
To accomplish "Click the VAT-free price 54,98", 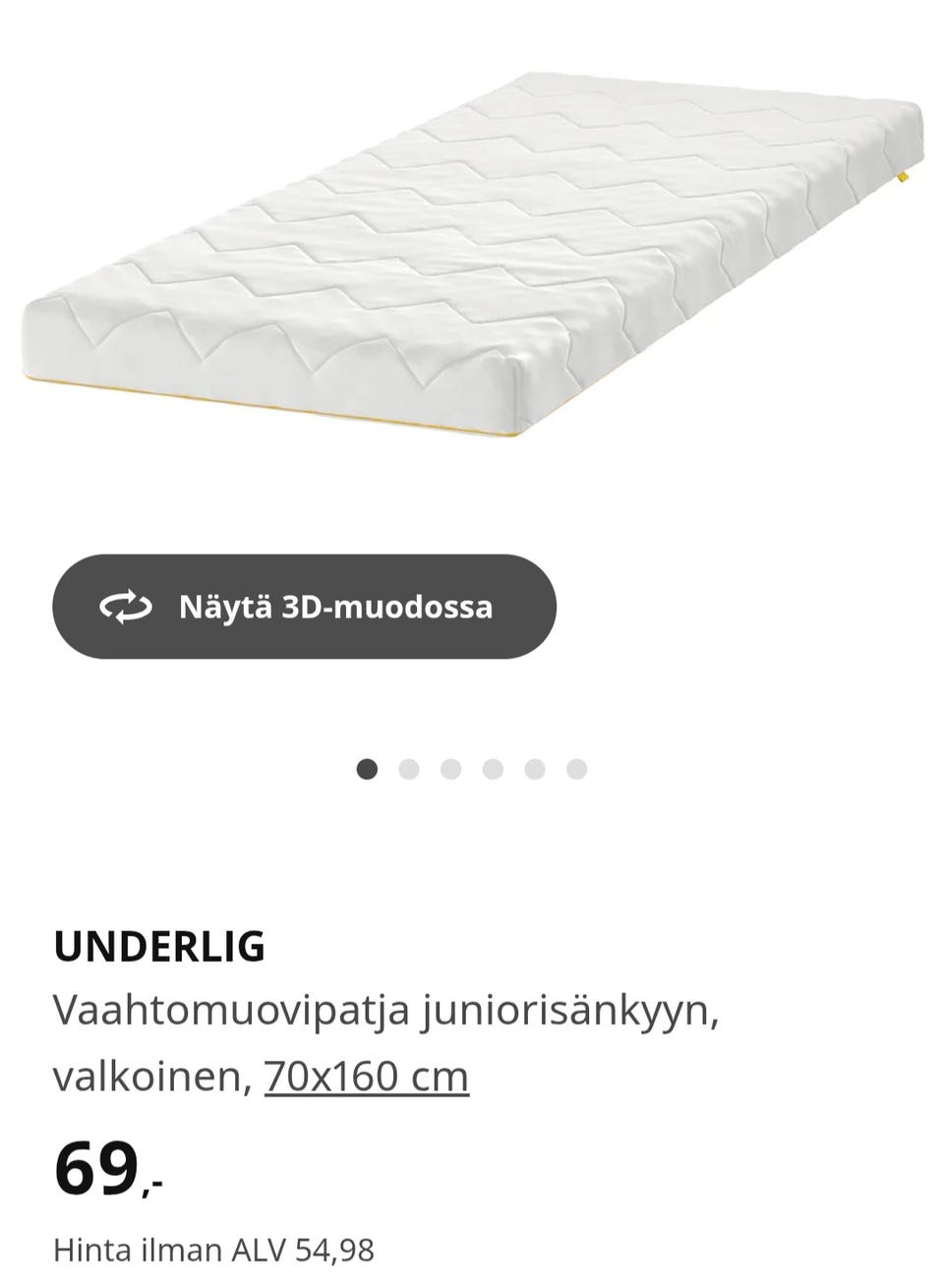I will coord(333,1251).
